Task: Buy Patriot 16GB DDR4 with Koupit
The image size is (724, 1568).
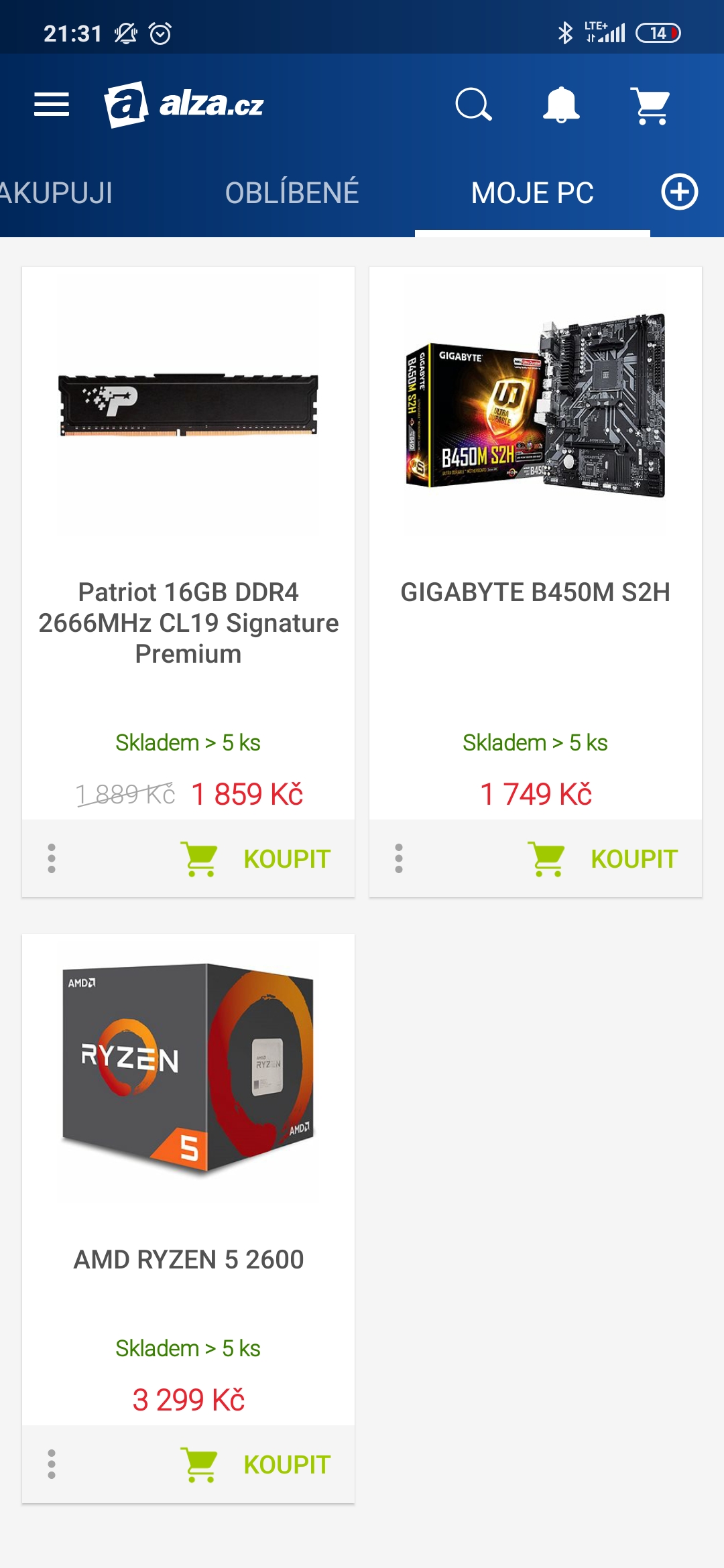Action: point(257,858)
